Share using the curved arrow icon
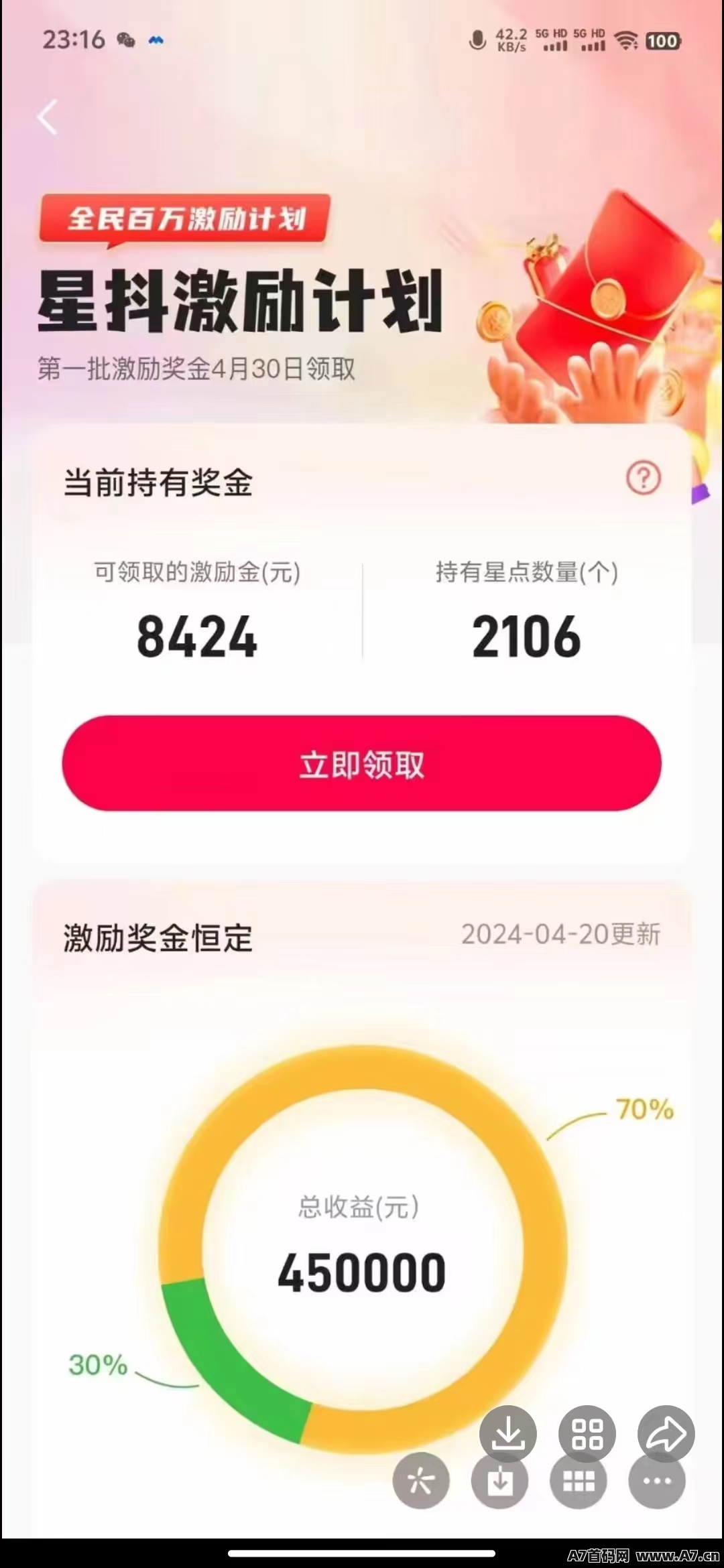 point(666,1434)
